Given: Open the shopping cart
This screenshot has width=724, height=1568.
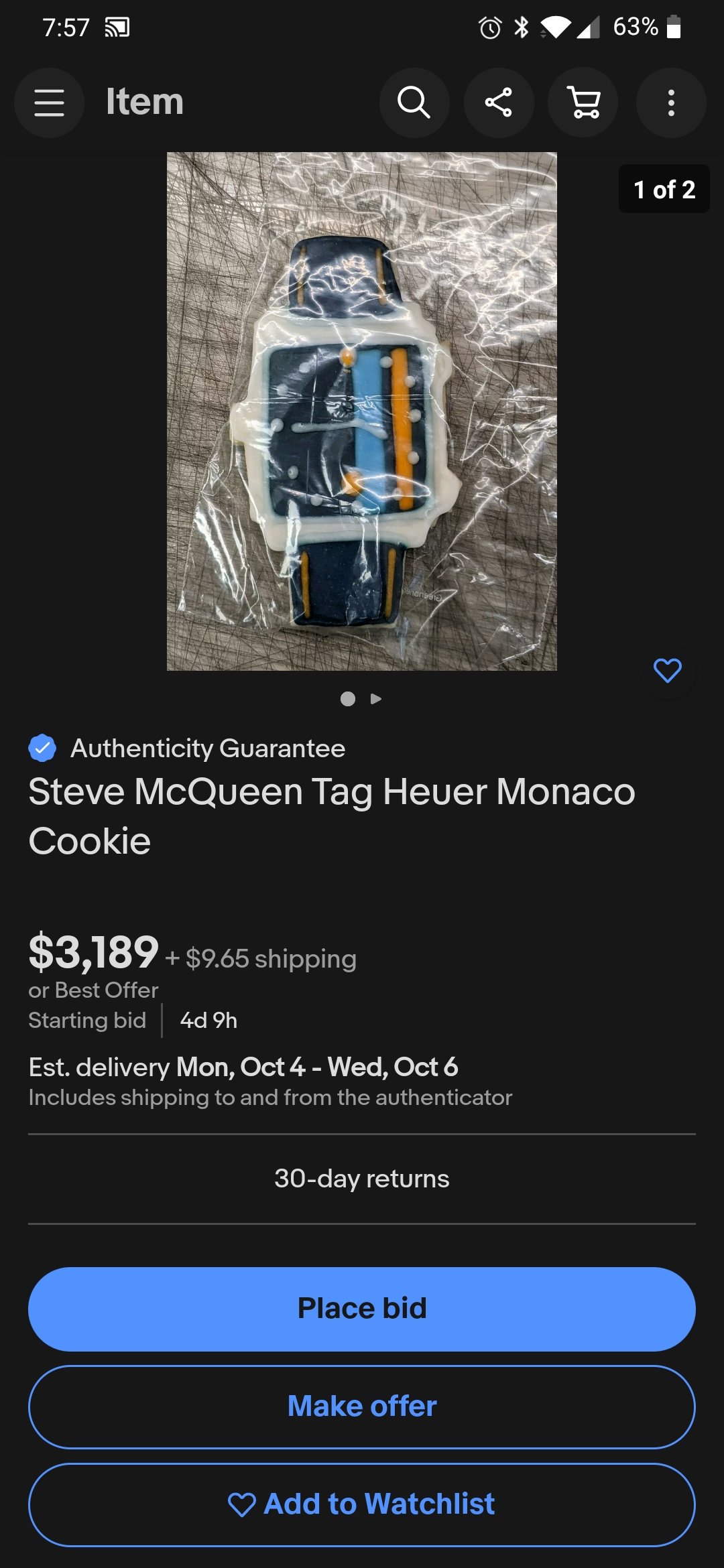Looking at the screenshot, I should [583, 103].
